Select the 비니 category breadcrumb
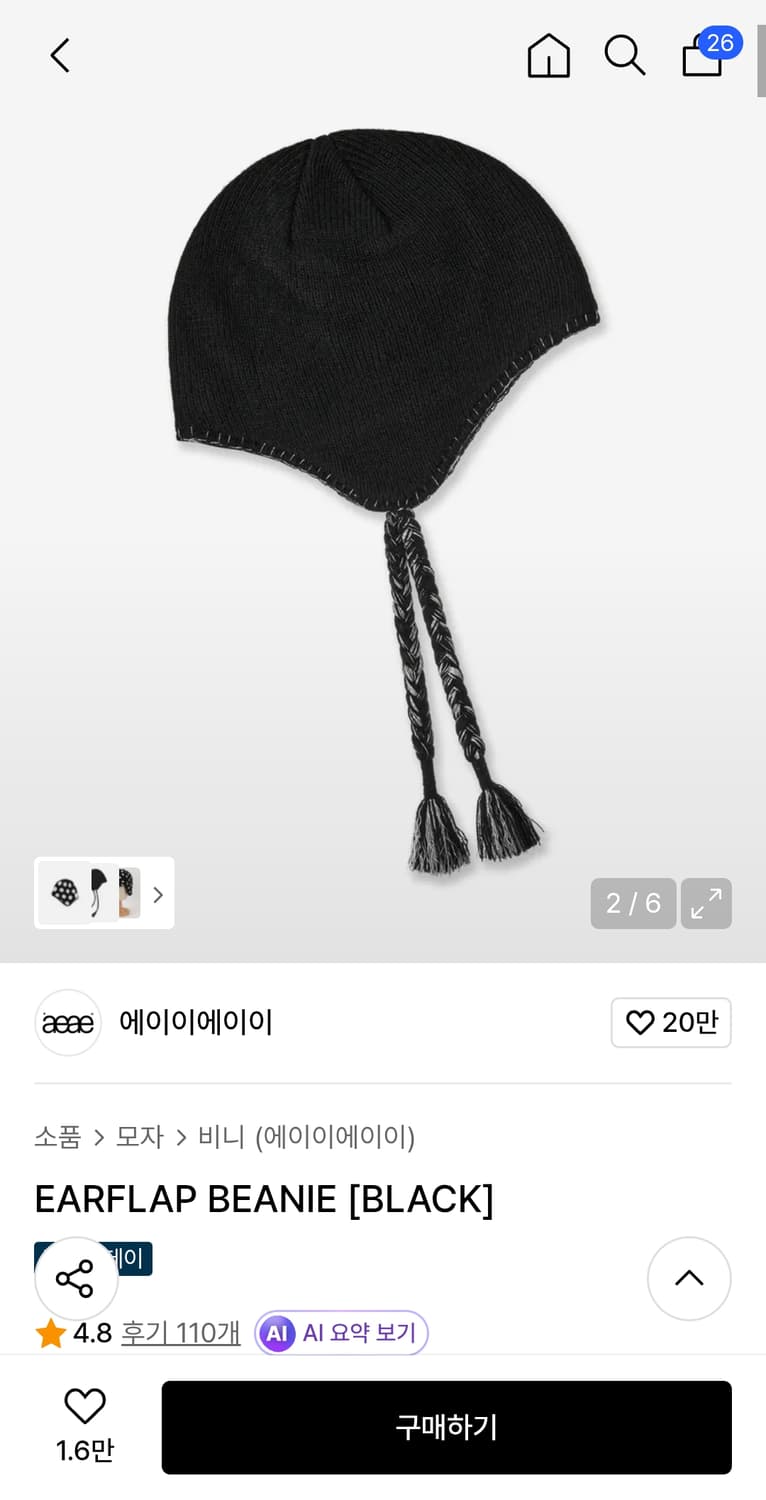The width and height of the screenshot is (766, 1500). tap(225, 1137)
